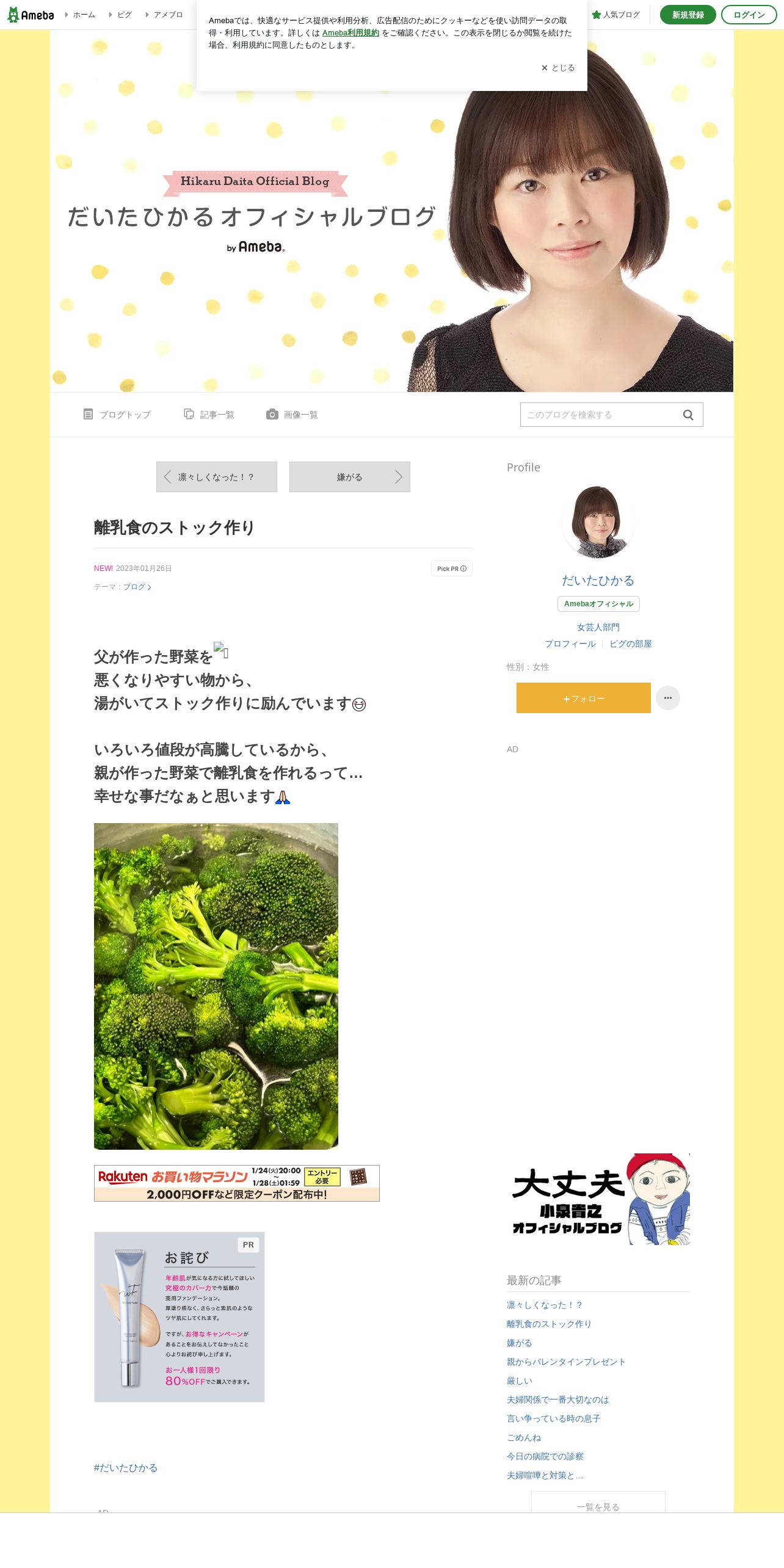Go to ブログトップ
The width and height of the screenshot is (784, 1568).
[x=117, y=415]
